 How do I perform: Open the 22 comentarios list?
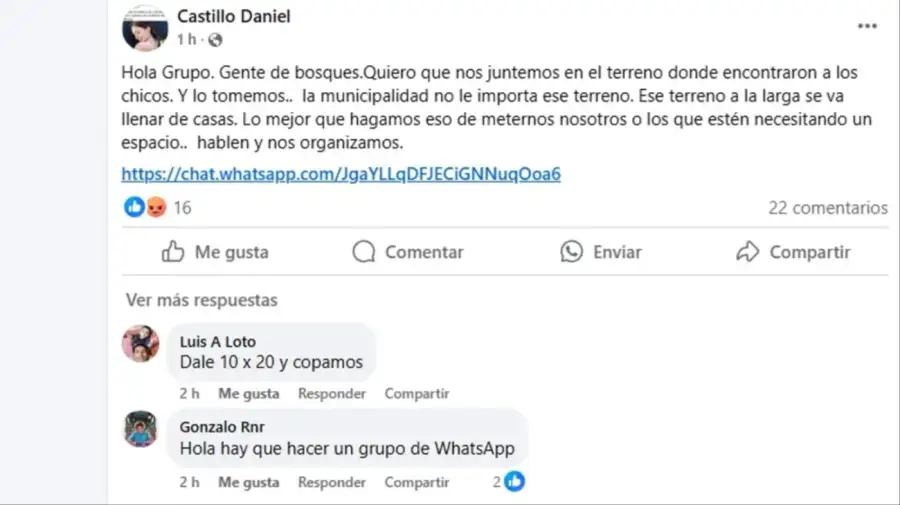click(x=827, y=208)
